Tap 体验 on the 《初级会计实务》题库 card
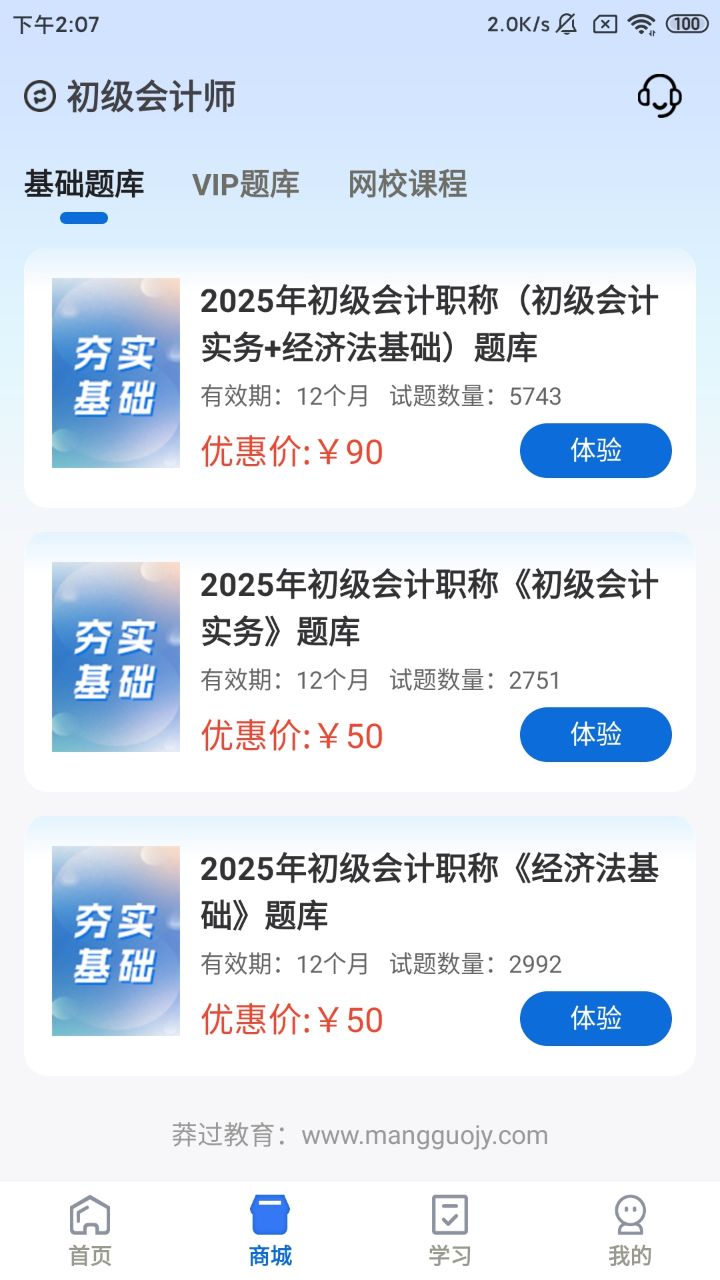 (x=595, y=735)
